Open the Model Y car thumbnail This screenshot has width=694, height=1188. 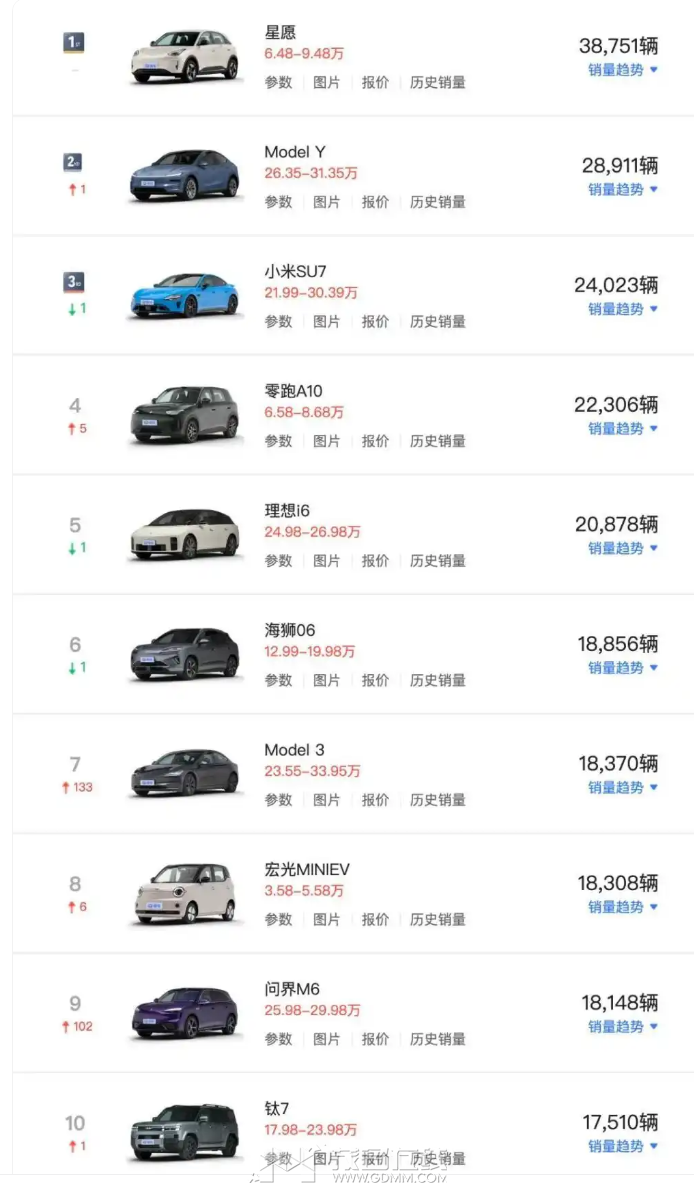185,175
